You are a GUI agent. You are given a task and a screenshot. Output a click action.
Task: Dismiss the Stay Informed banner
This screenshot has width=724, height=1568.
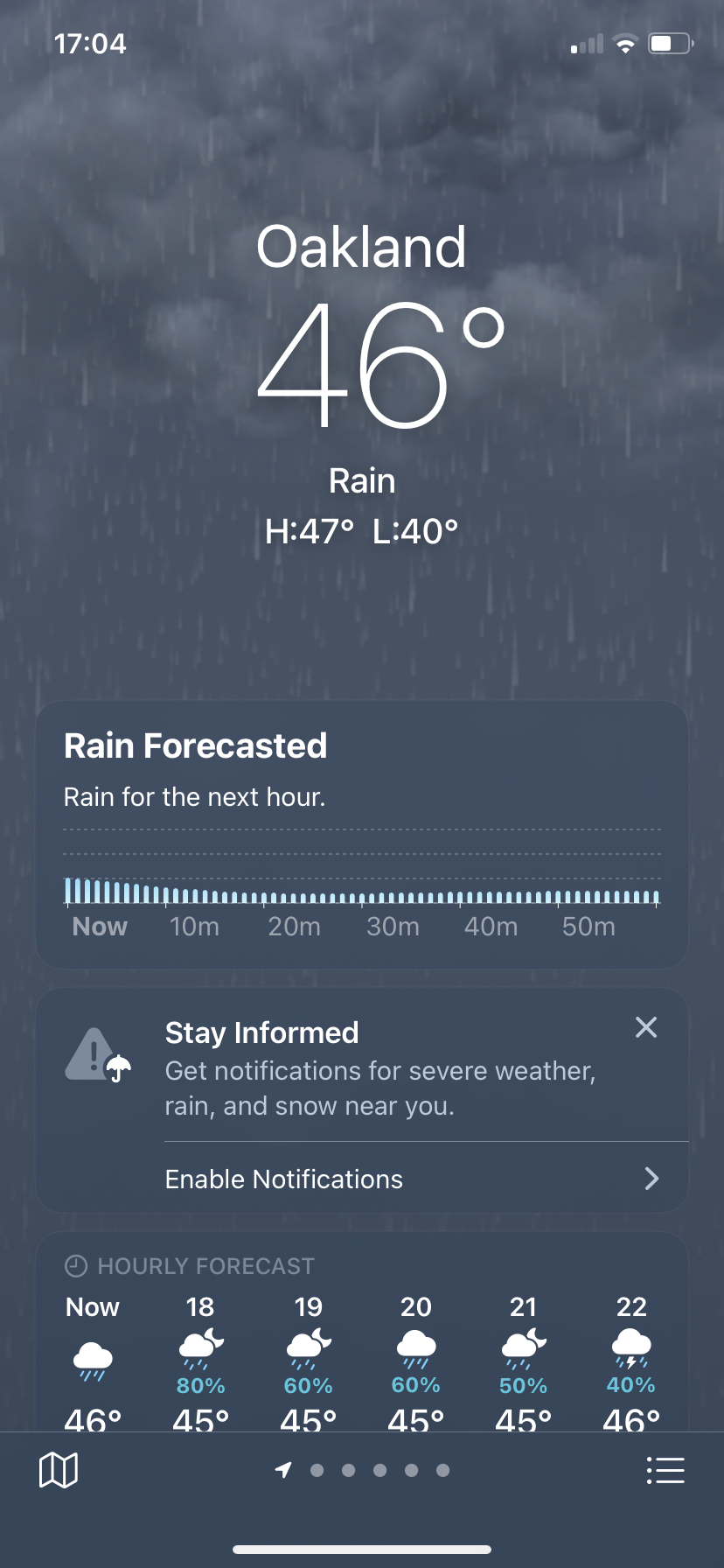coord(646,1027)
